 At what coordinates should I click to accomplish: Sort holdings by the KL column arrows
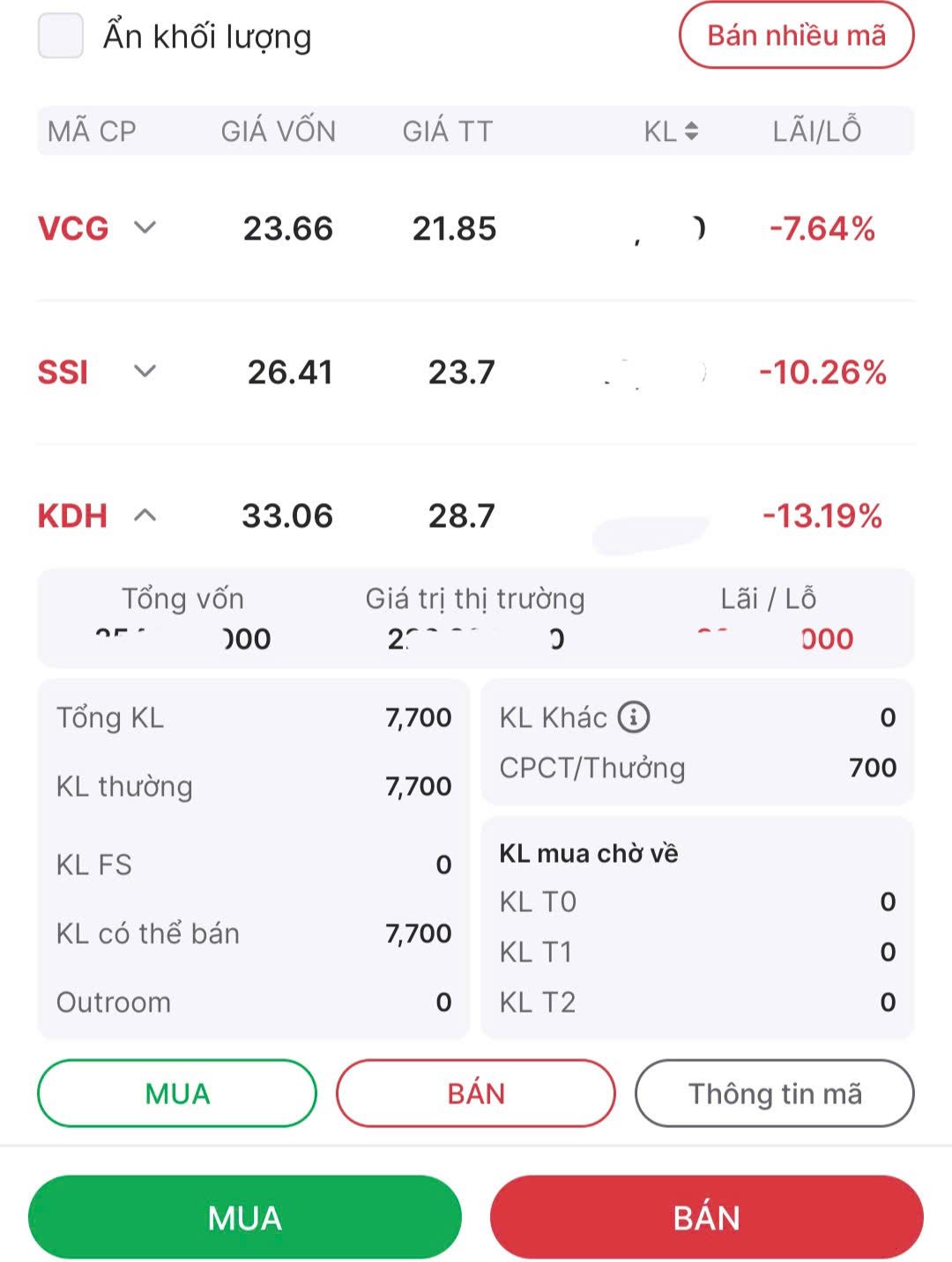point(690,130)
